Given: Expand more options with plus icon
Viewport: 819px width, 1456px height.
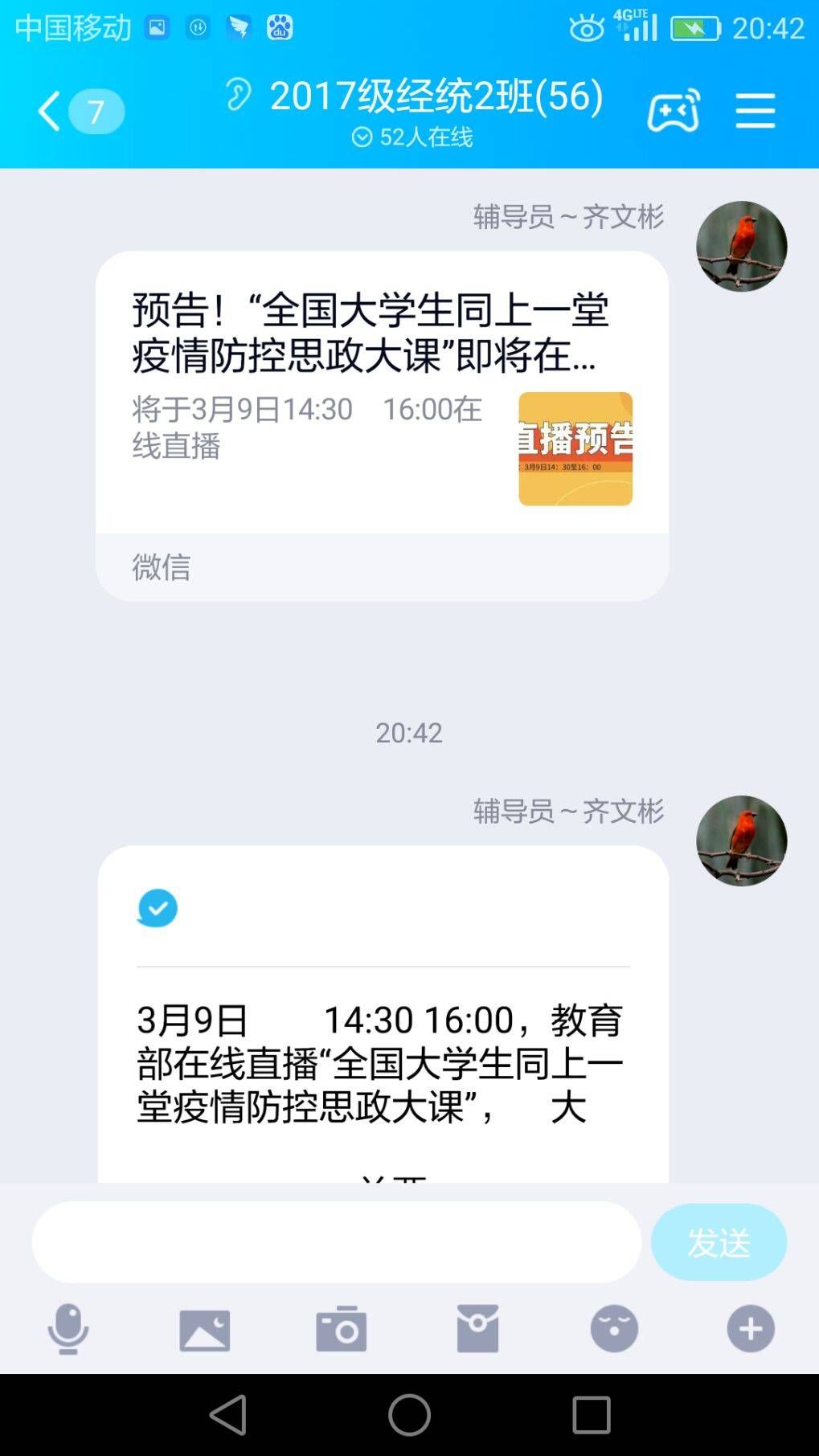Looking at the screenshot, I should [751, 1329].
